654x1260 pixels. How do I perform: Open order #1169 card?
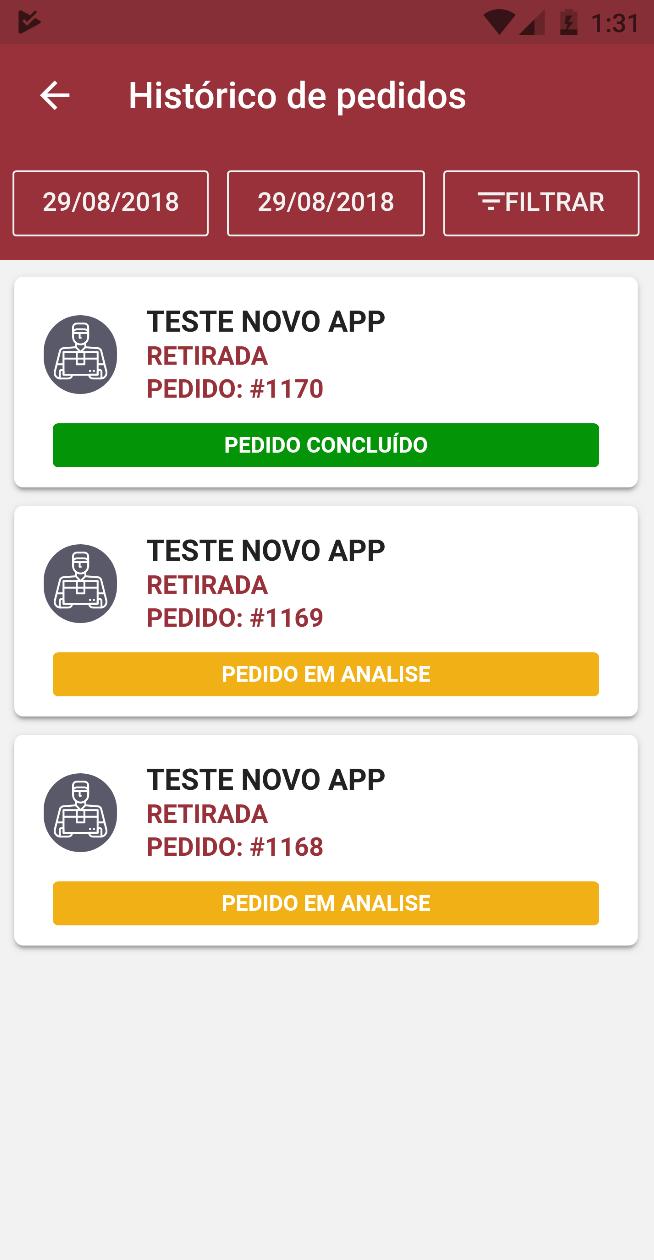click(x=326, y=611)
